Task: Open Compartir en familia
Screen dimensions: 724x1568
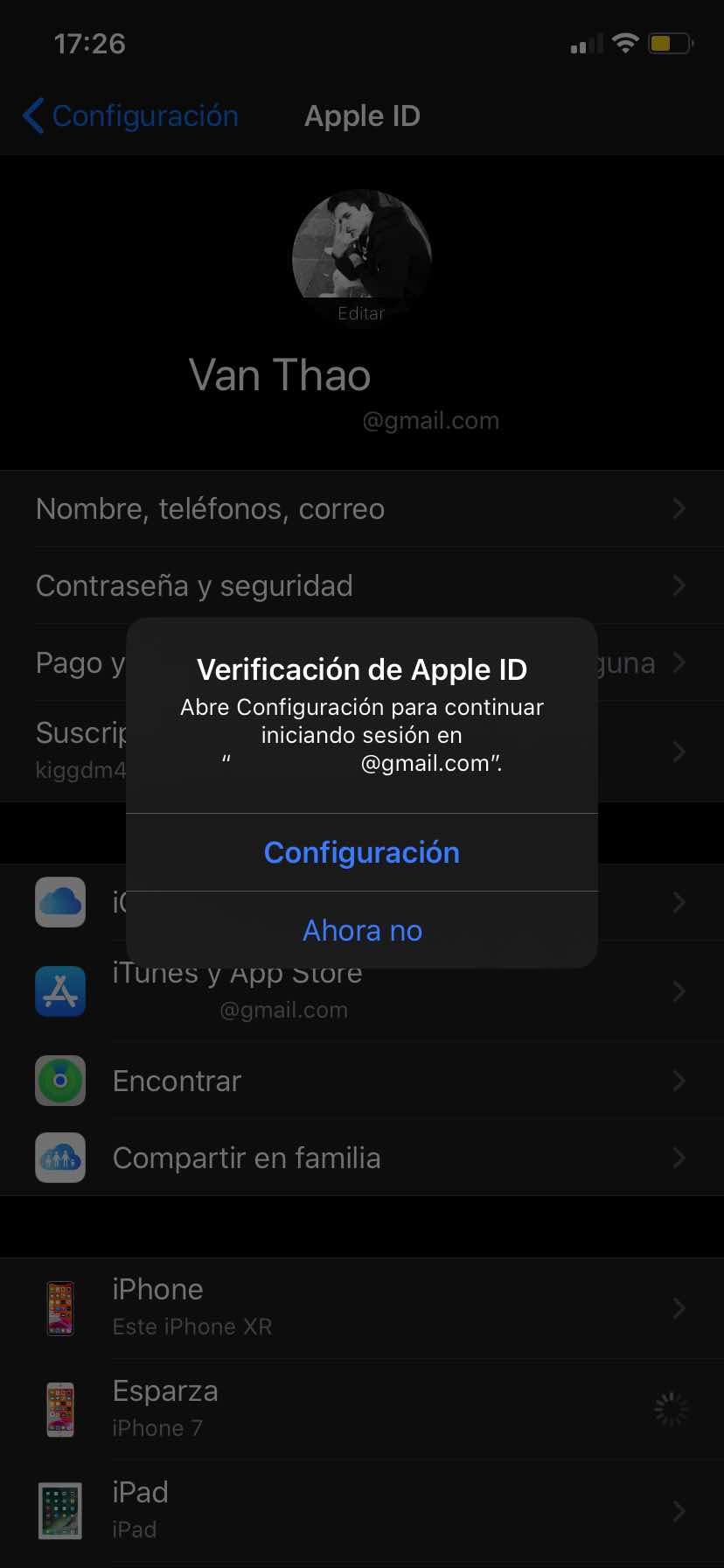Action: [x=361, y=1158]
